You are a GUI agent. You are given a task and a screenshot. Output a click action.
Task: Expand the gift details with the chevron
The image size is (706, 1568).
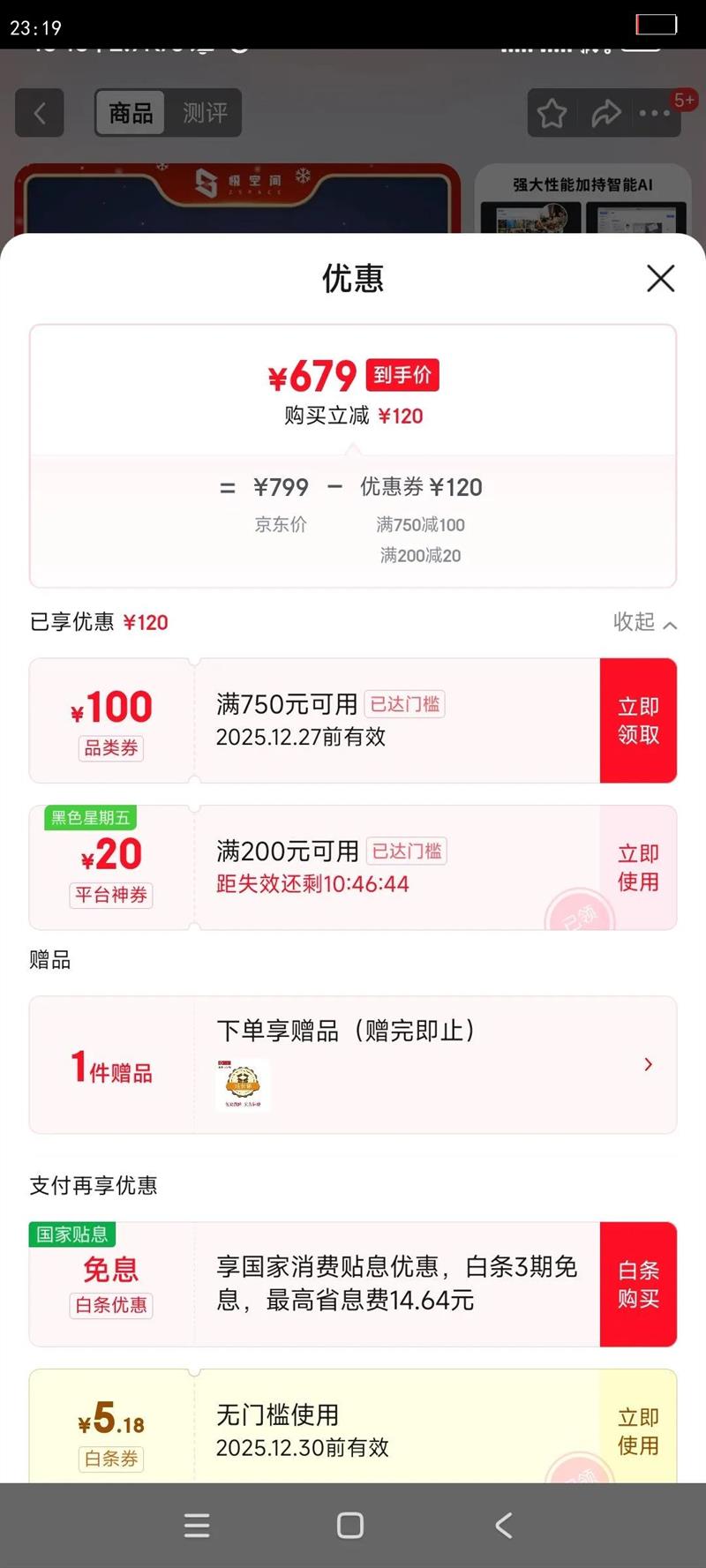coord(647,1064)
